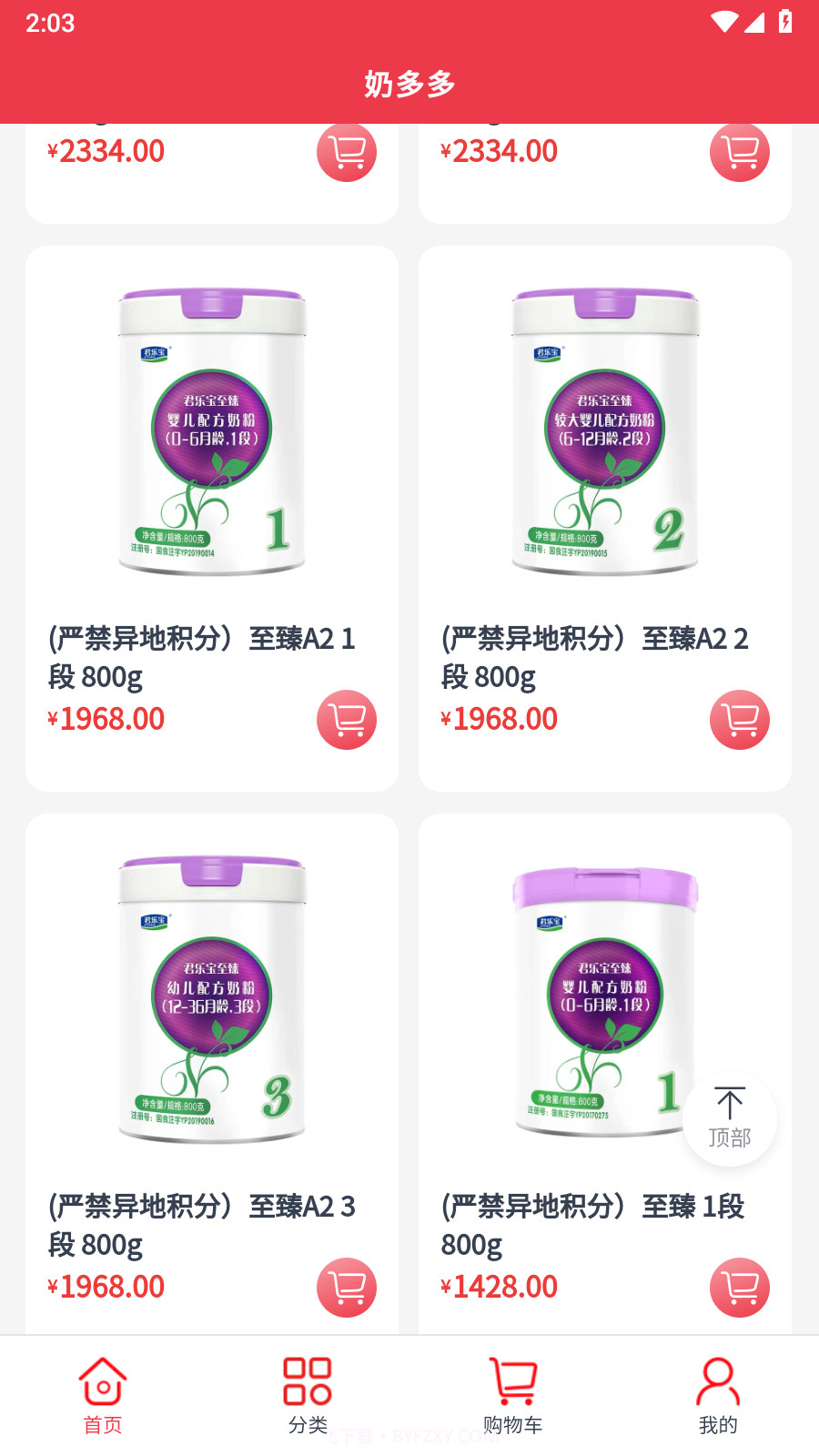
Task: Add 至臻 1段 800g to cart
Action: 739,1288
